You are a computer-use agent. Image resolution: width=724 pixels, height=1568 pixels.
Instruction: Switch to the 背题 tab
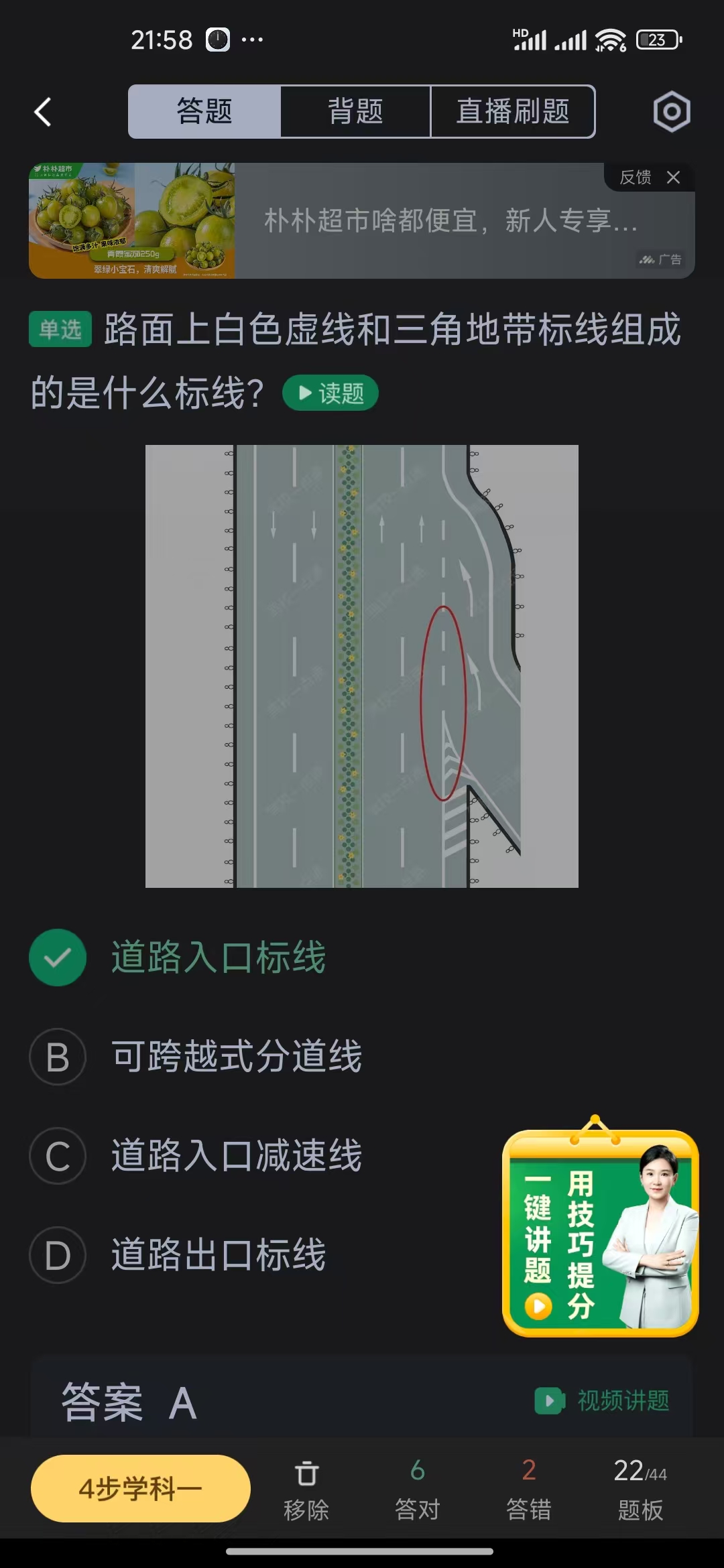[355, 111]
